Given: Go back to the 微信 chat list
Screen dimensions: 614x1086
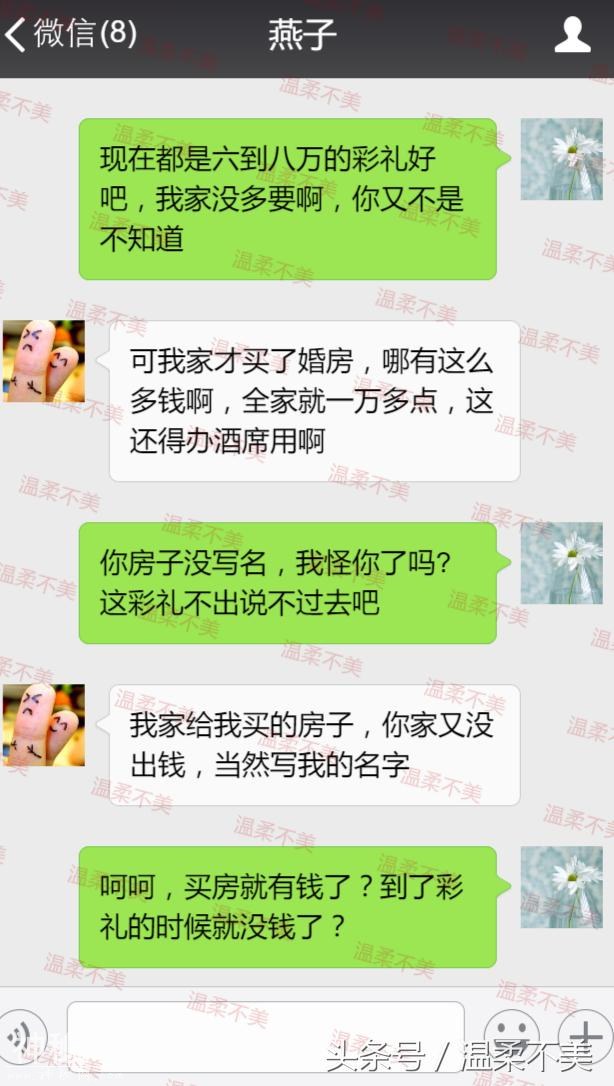Looking at the screenshot, I should coord(68,36).
